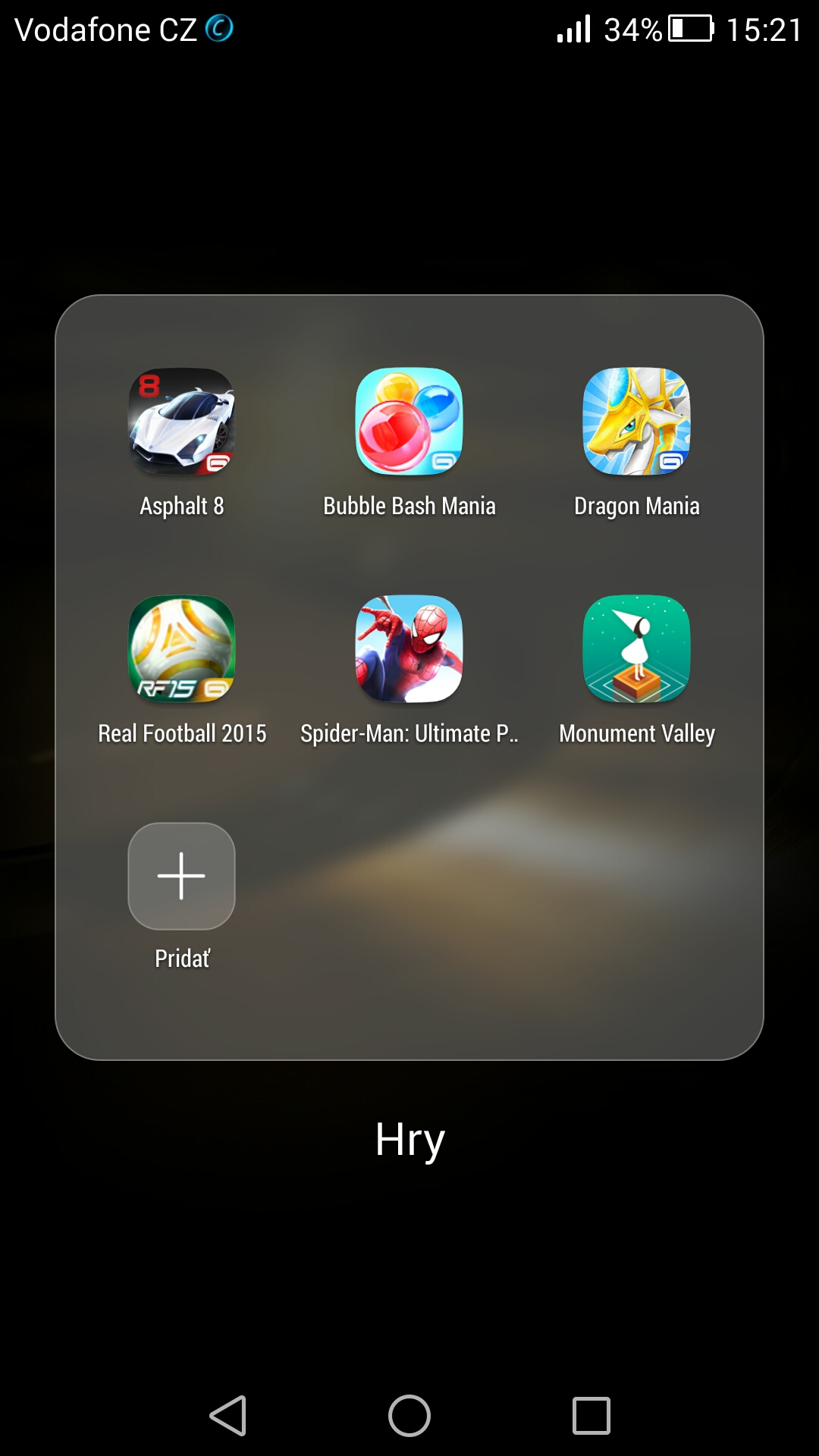Start the Dragon Mania app
Screen dimensions: 819x1456
637,422
